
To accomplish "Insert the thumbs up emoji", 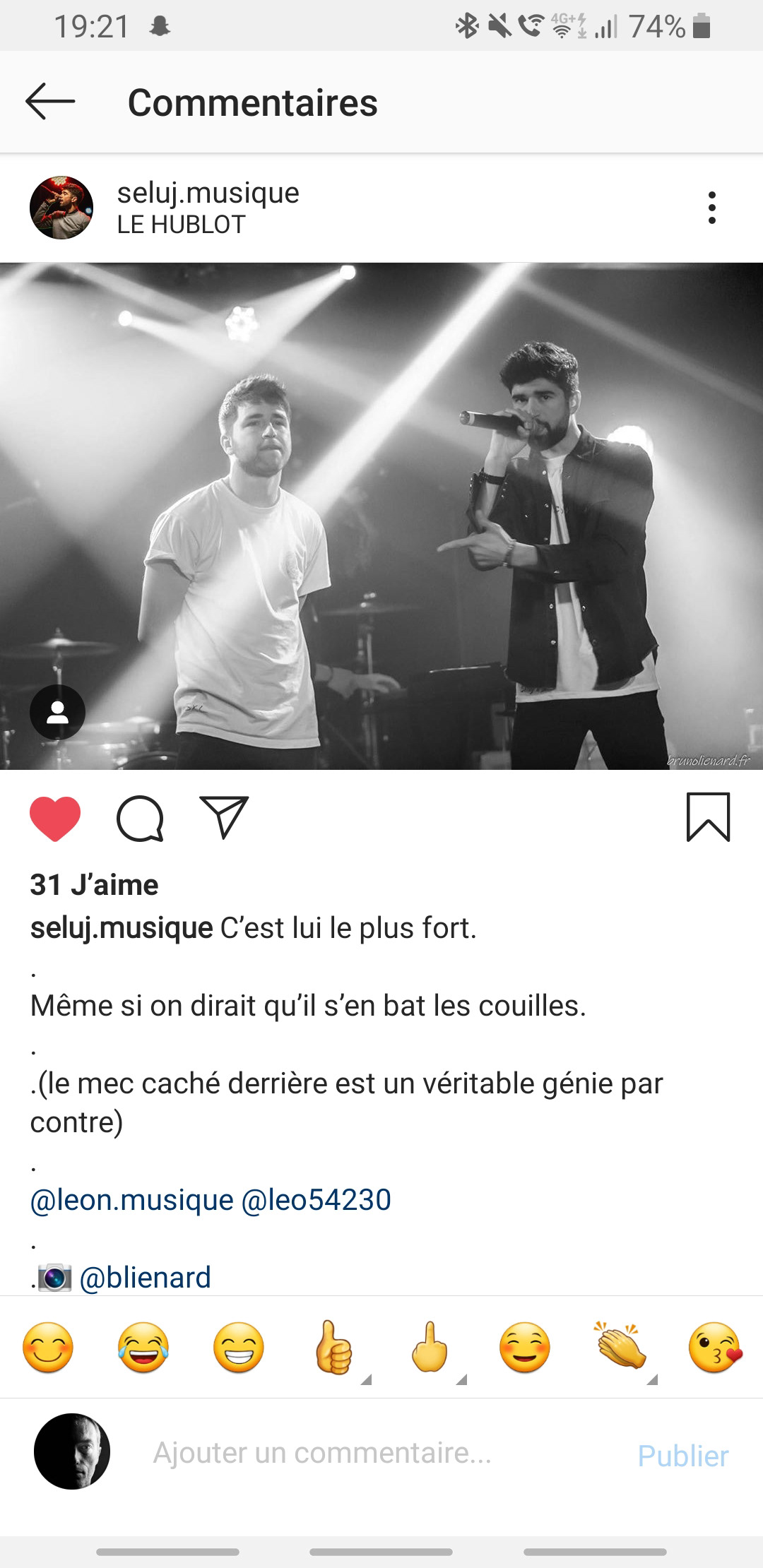I will point(333,1348).
